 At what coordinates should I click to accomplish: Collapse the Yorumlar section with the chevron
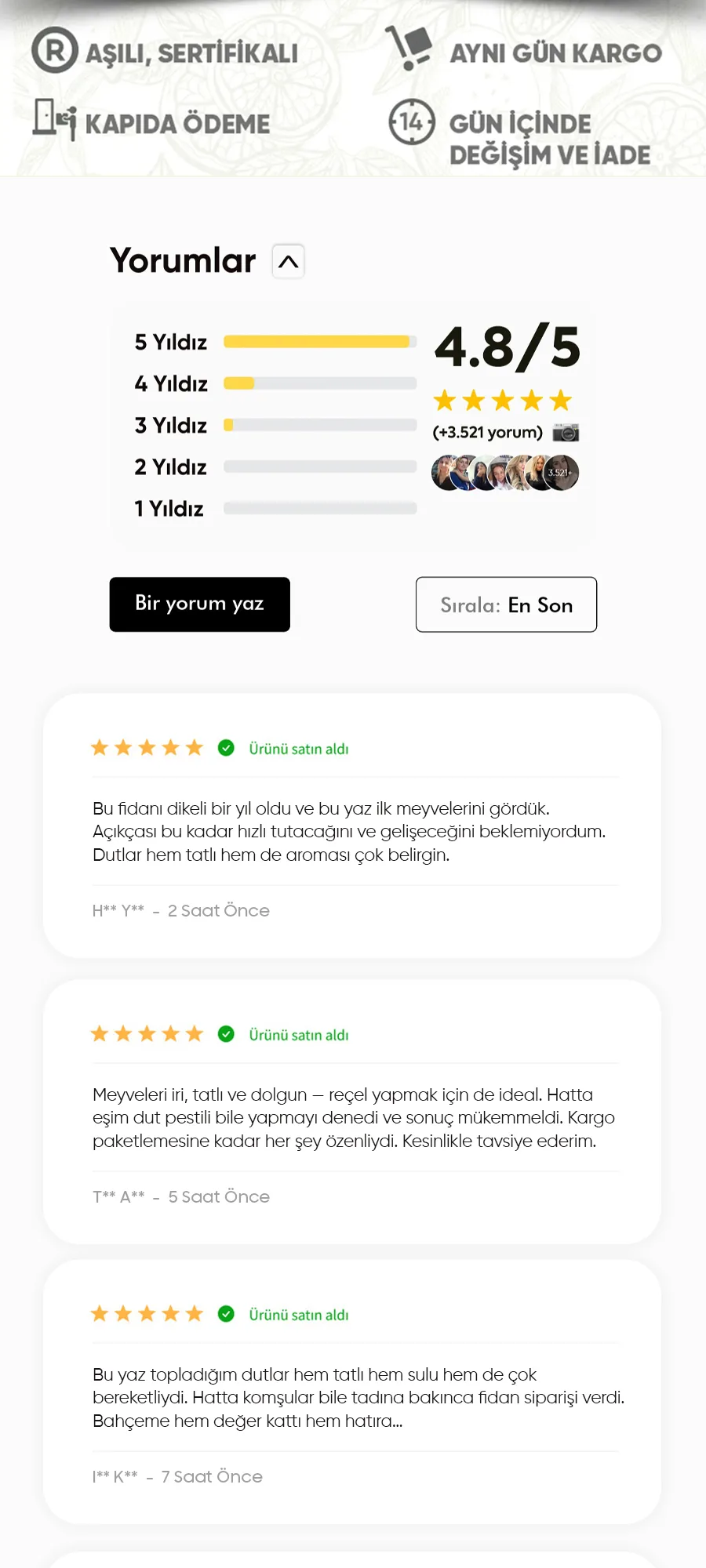tap(287, 260)
